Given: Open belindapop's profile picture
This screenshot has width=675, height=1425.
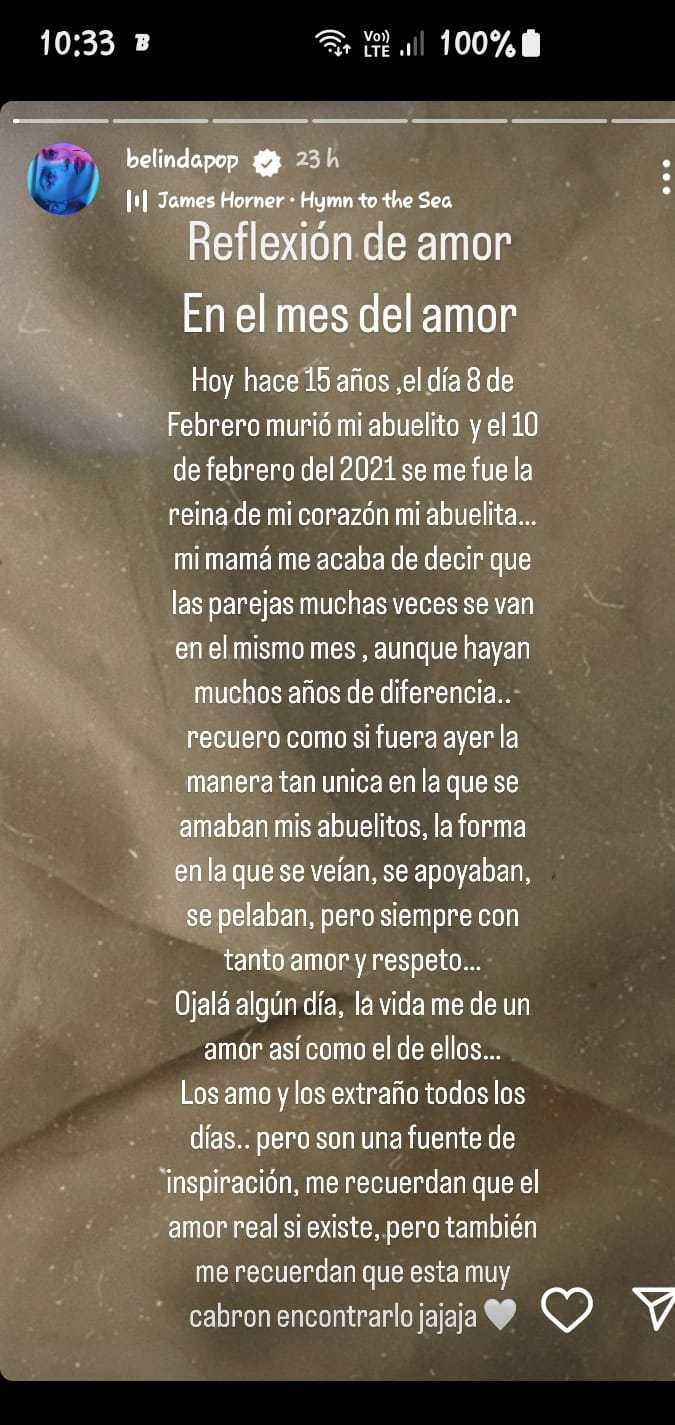Looking at the screenshot, I should tap(64, 179).
